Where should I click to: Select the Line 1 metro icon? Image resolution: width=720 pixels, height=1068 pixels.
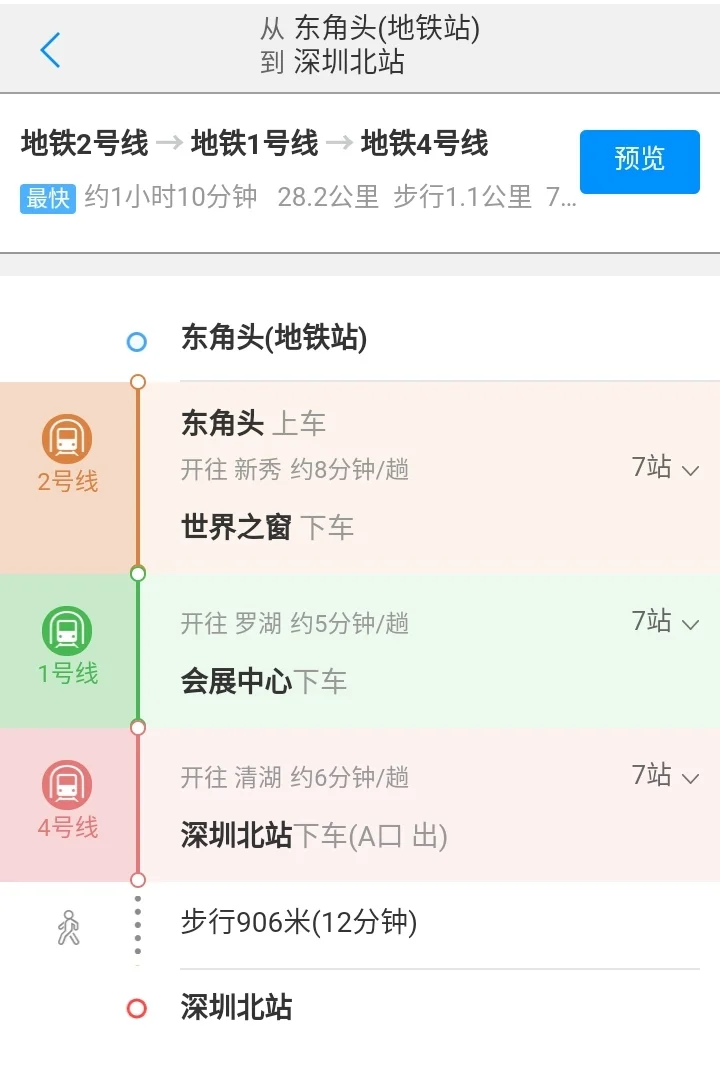pyautogui.click(x=68, y=631)
